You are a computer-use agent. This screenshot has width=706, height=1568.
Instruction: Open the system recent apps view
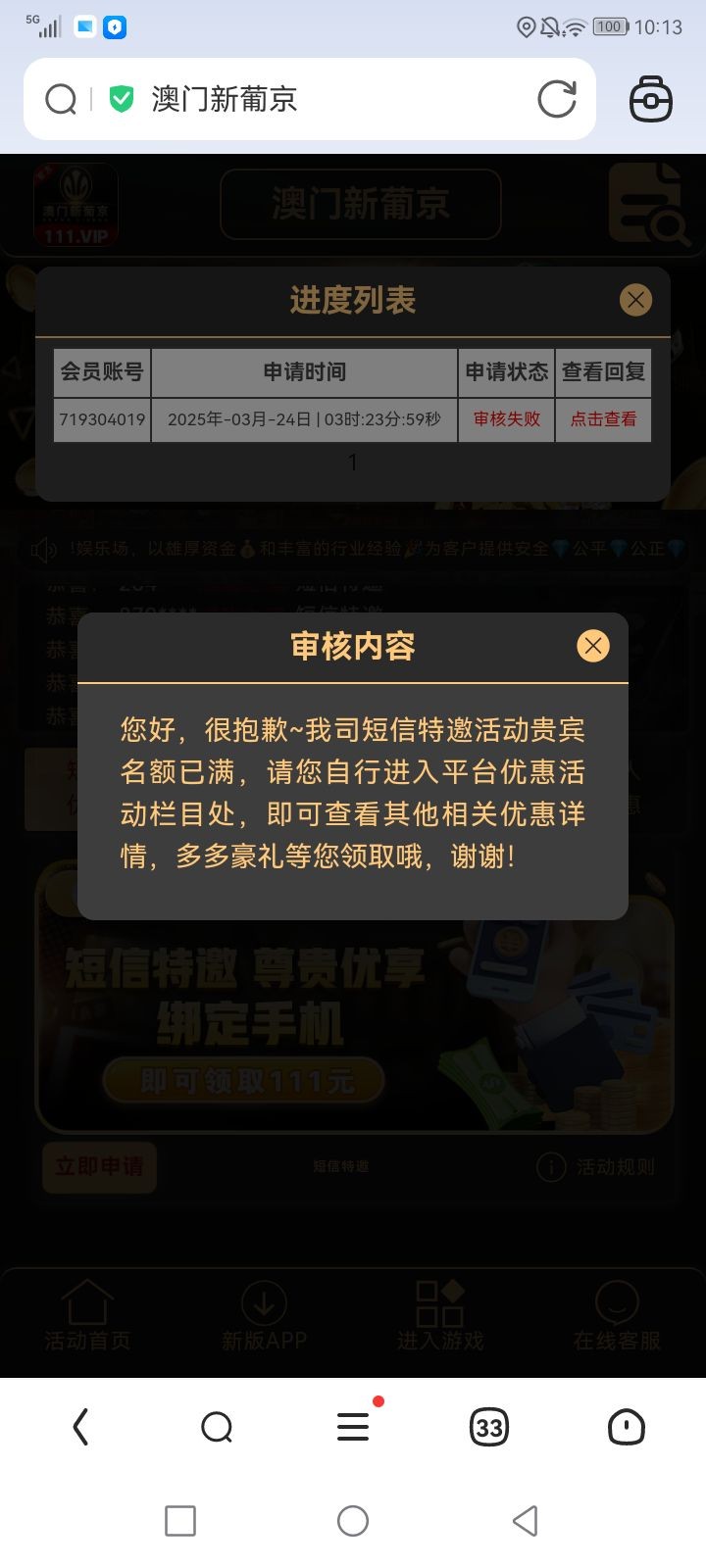pyautogui.click(x=180, y=1521)
